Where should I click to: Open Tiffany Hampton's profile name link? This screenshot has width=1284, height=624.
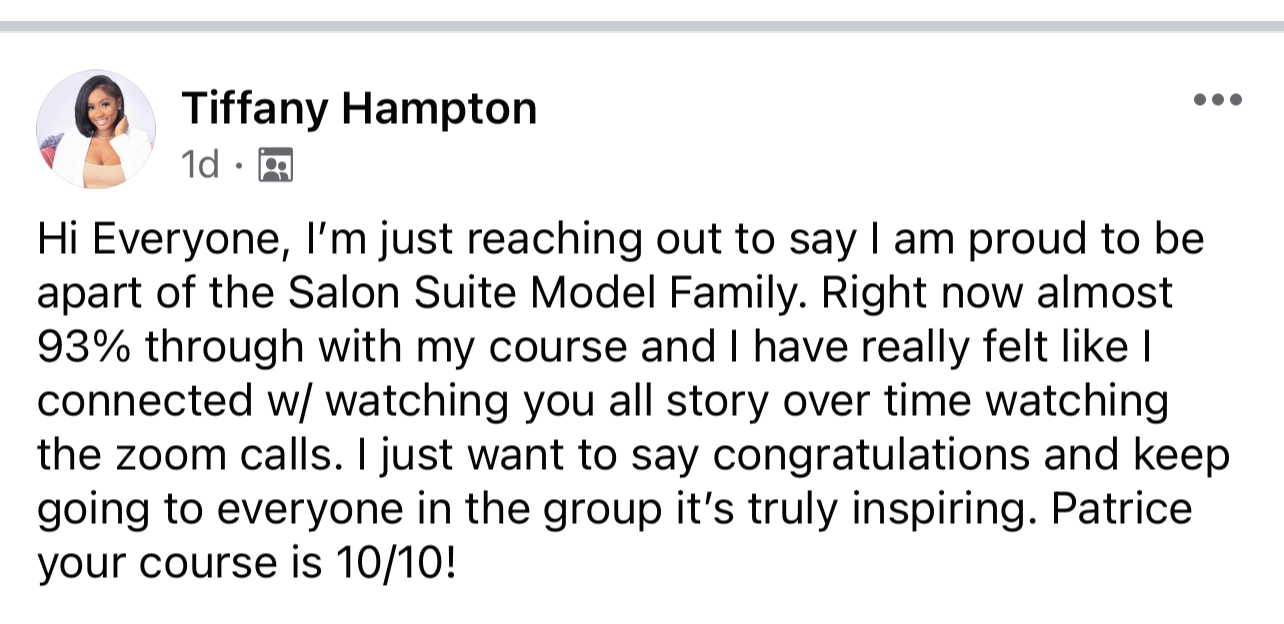359,108
